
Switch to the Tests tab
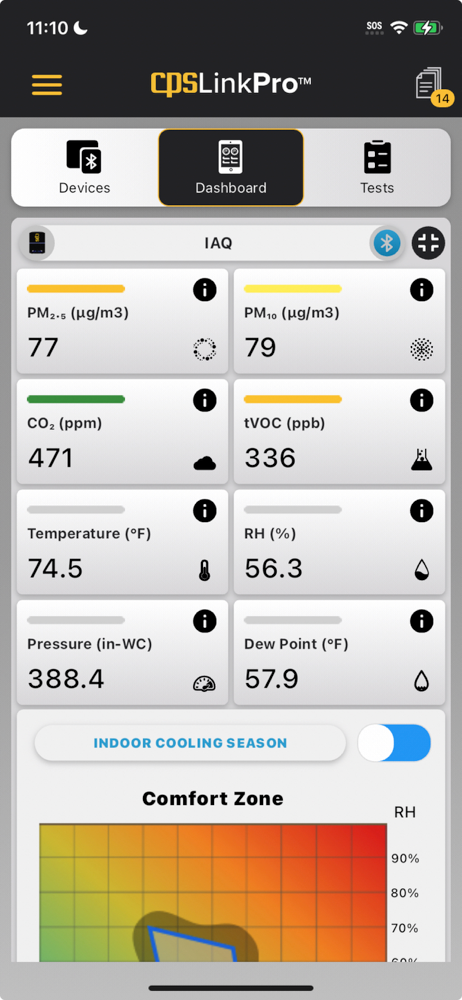point(377,168)
